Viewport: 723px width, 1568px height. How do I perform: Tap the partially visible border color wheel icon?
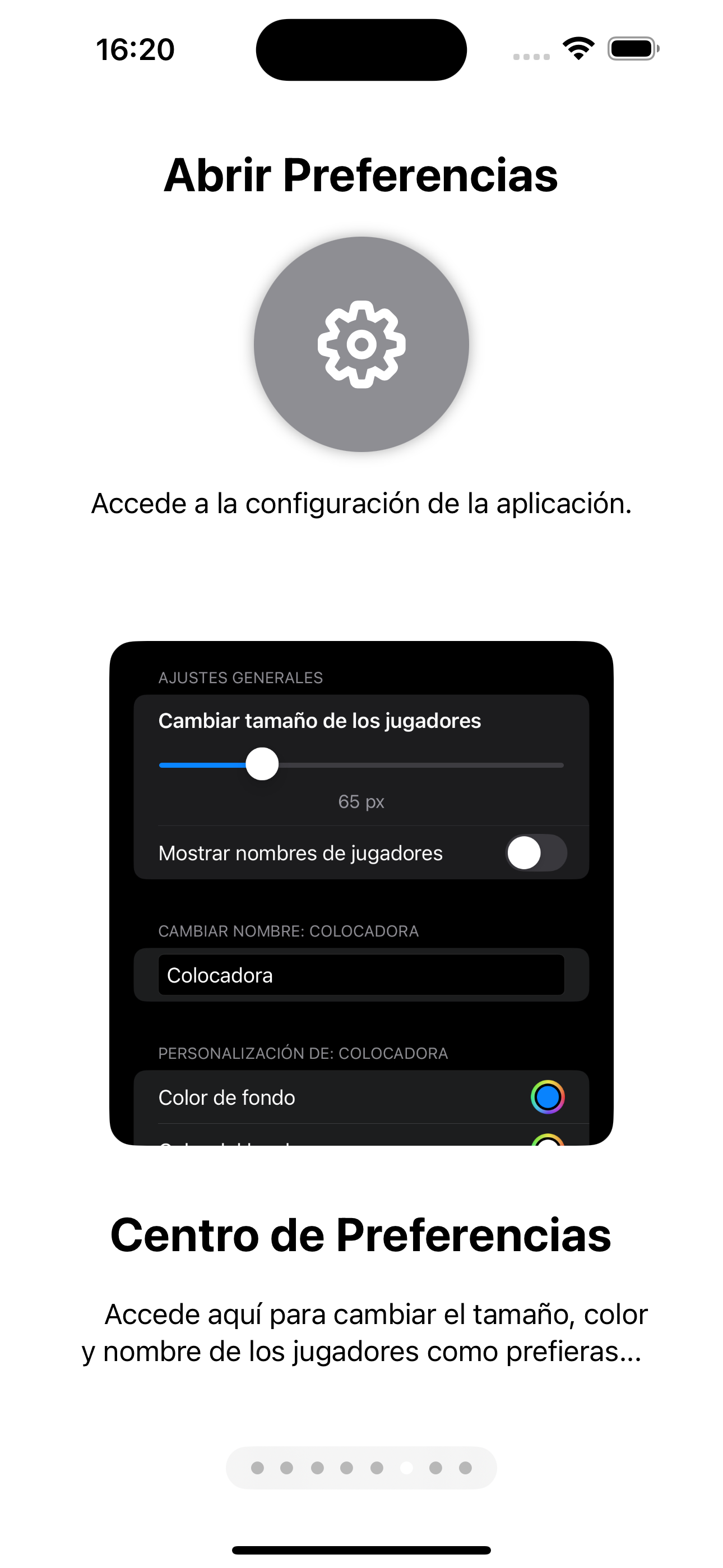[x=548, y=1142]
